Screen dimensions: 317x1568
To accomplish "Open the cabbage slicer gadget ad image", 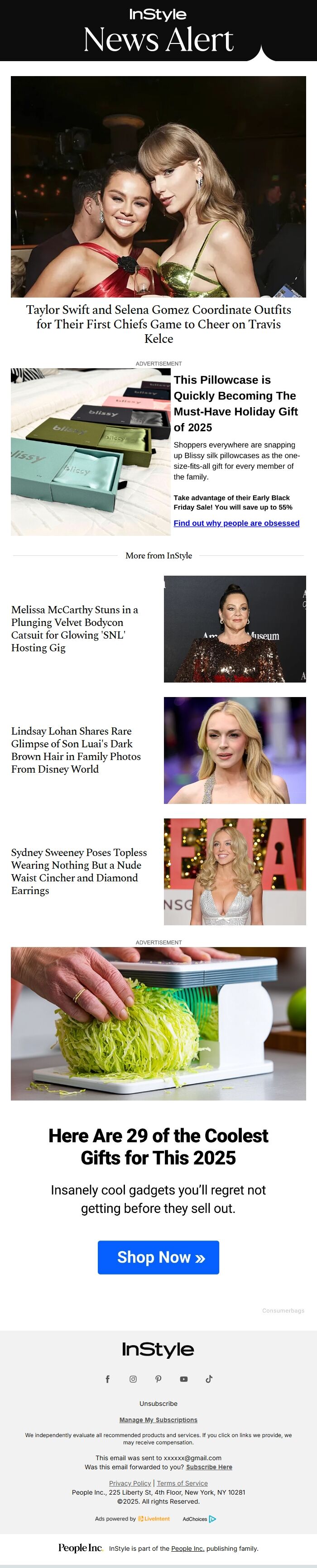I will (x=158, y=1023).
